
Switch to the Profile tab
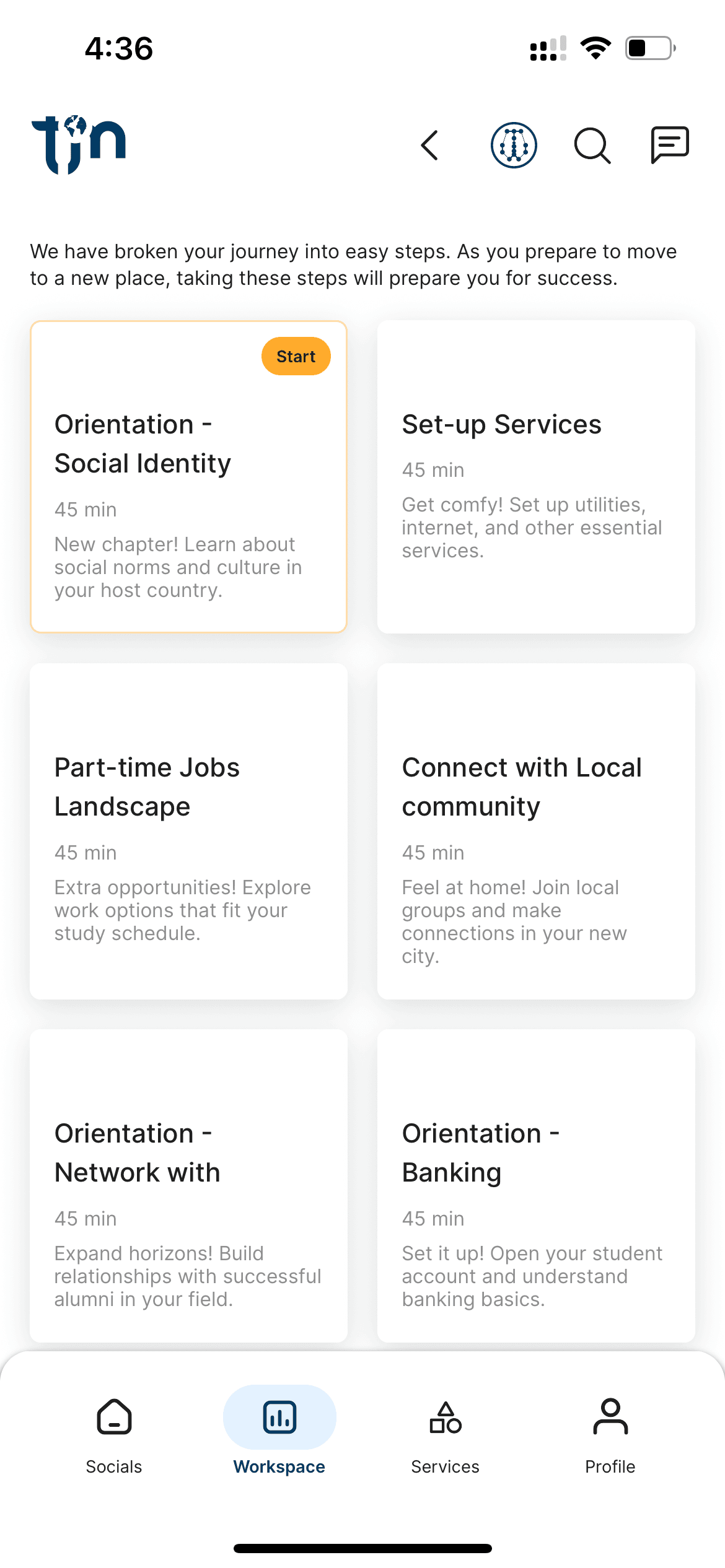click(610, 1466)
